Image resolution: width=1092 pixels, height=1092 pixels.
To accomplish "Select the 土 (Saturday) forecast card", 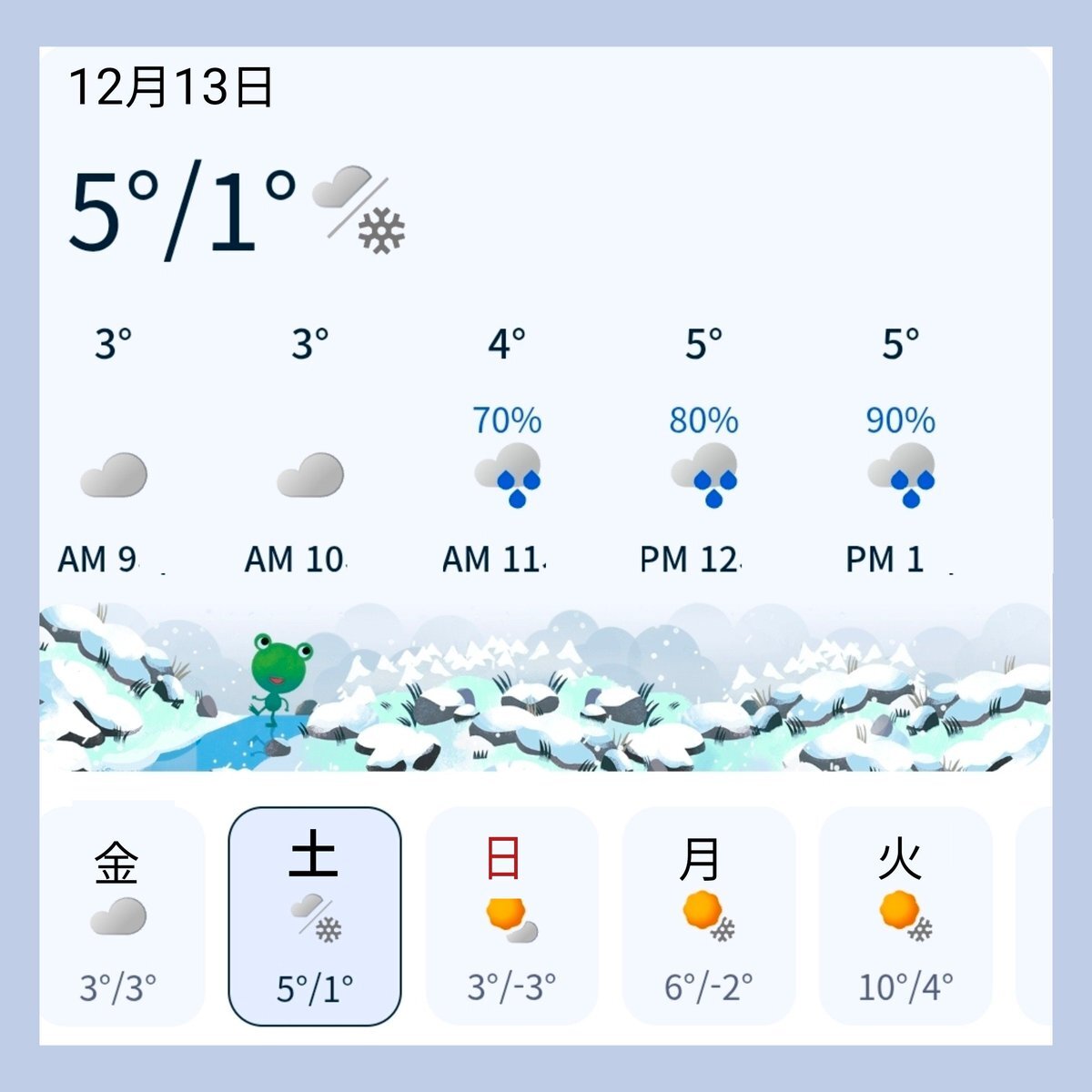I will click(315, 917).
